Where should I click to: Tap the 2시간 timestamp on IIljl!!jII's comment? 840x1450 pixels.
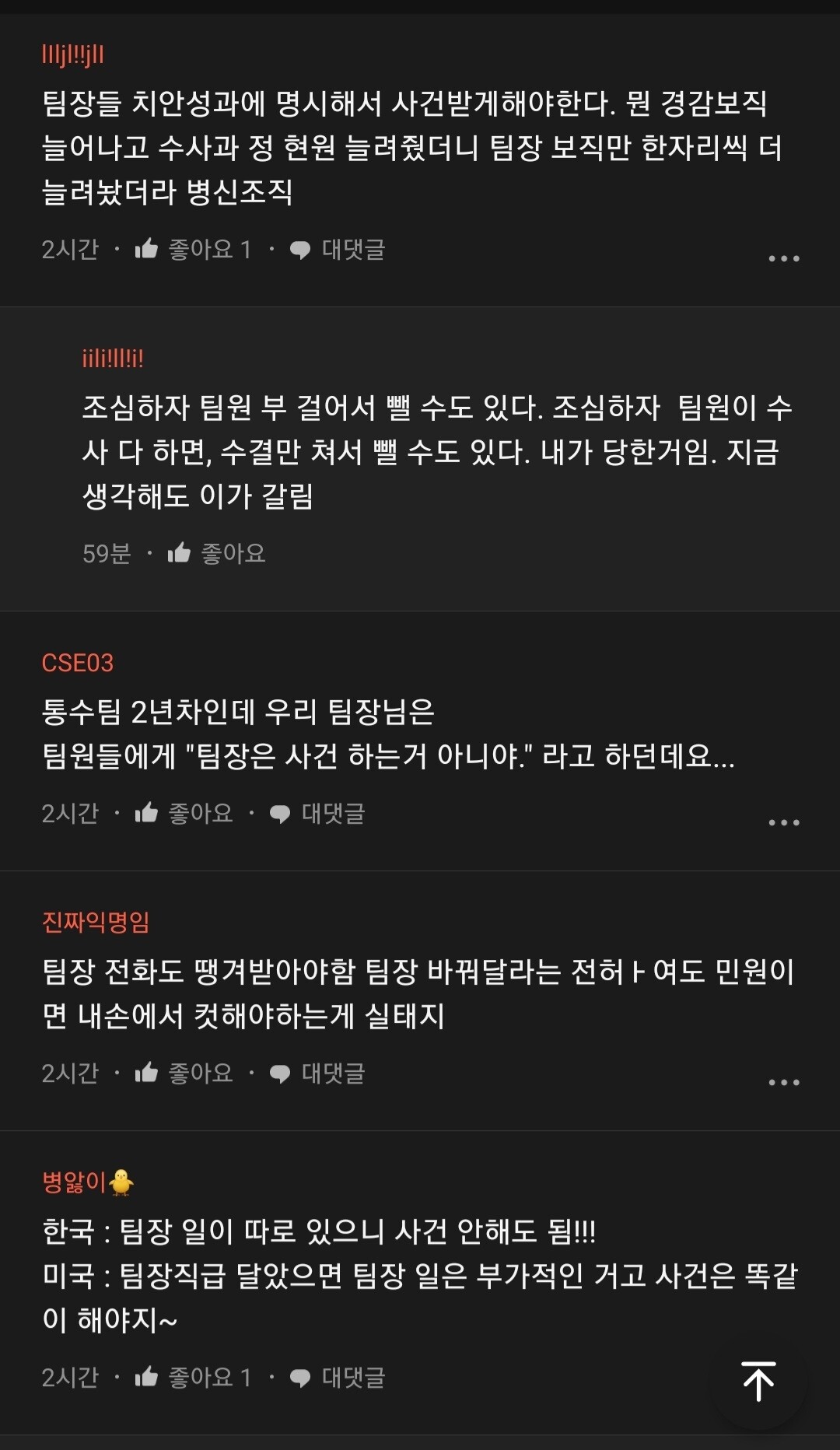[70, 249]
